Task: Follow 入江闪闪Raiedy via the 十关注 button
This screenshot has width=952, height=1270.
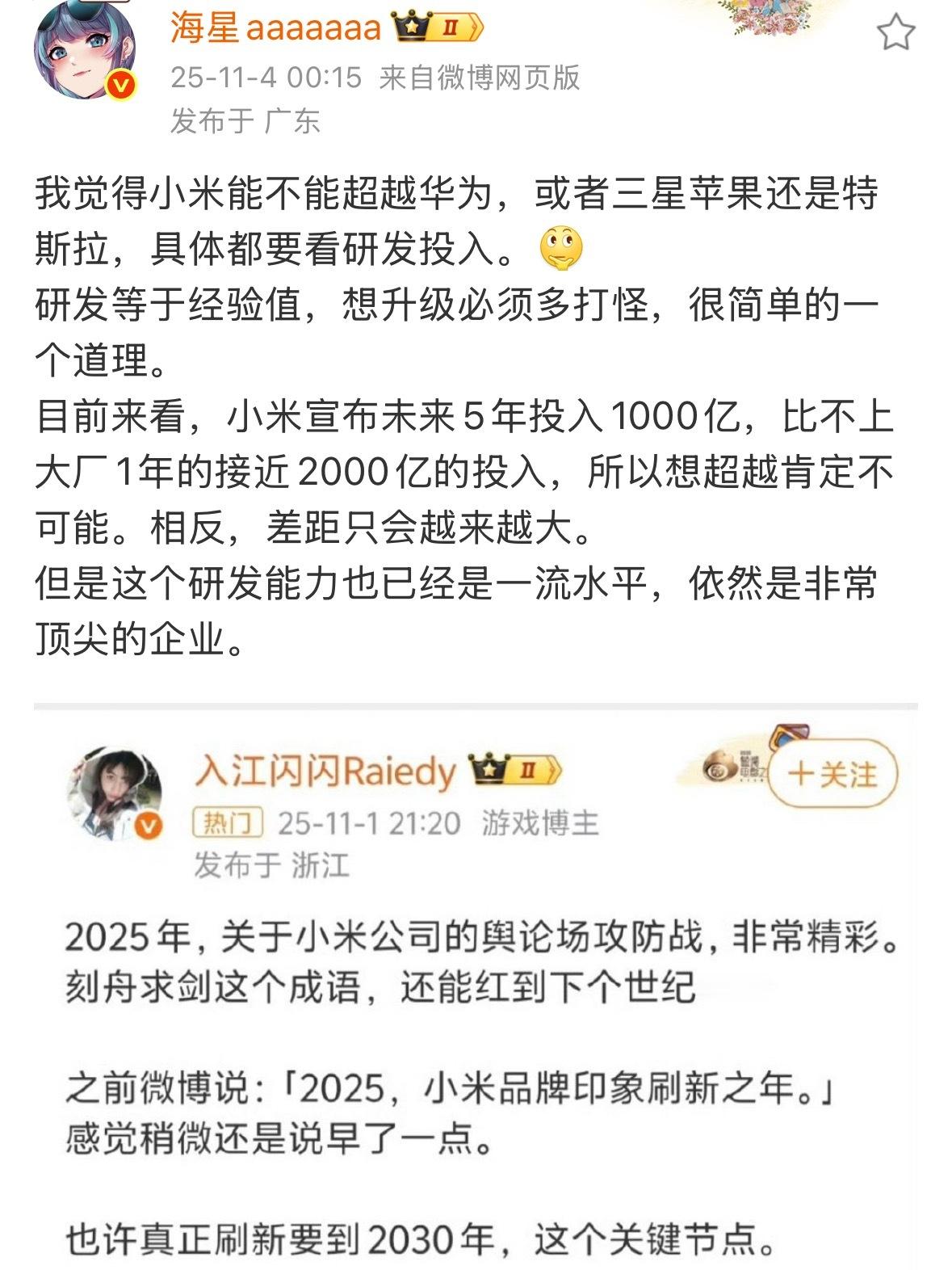Action: [x=832, y=774]
